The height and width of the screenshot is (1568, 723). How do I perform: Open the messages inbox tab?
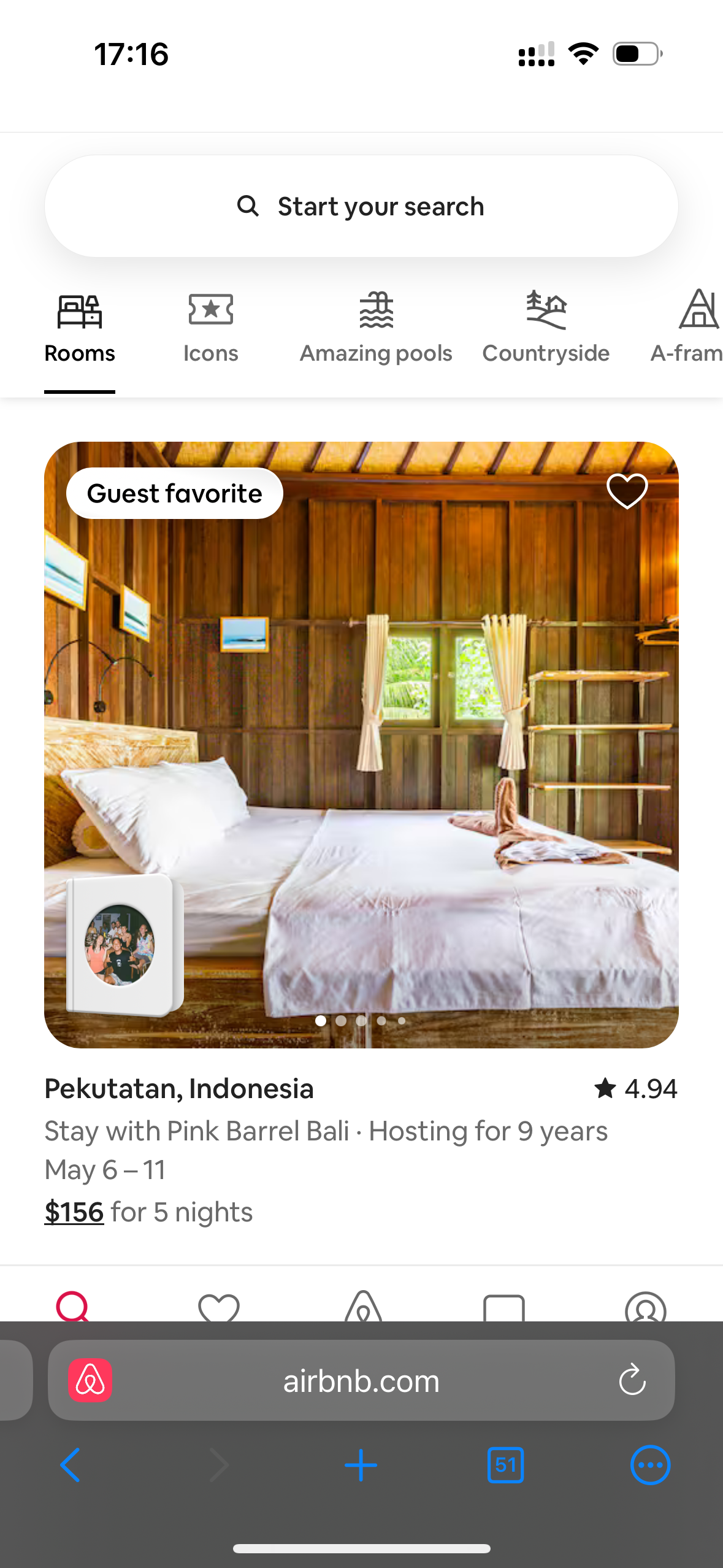(503, 1307)
